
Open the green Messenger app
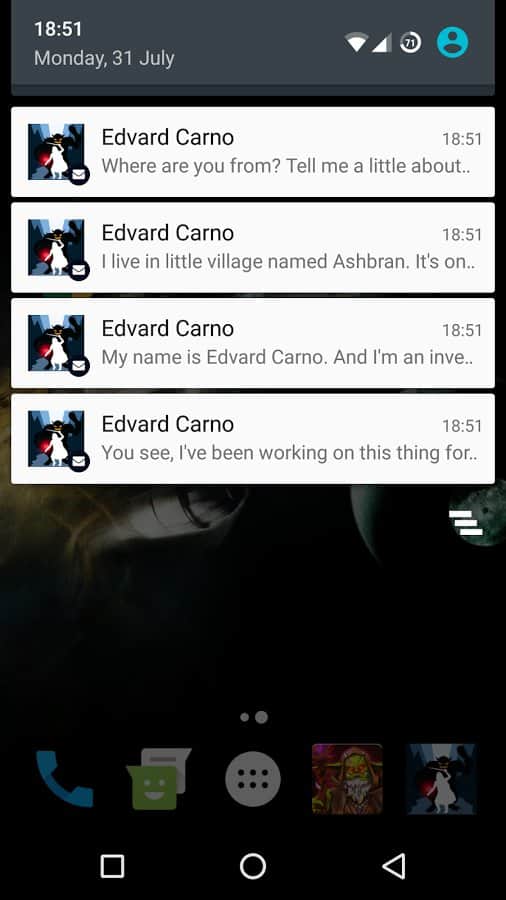coord(158,779)
